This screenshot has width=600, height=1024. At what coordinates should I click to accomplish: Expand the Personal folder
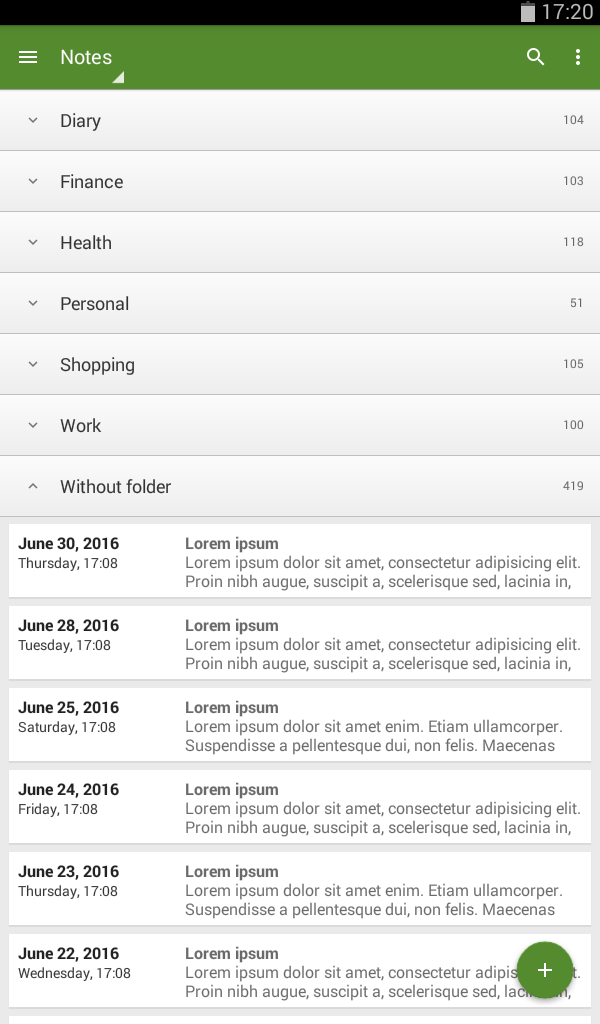click(300, 304)
